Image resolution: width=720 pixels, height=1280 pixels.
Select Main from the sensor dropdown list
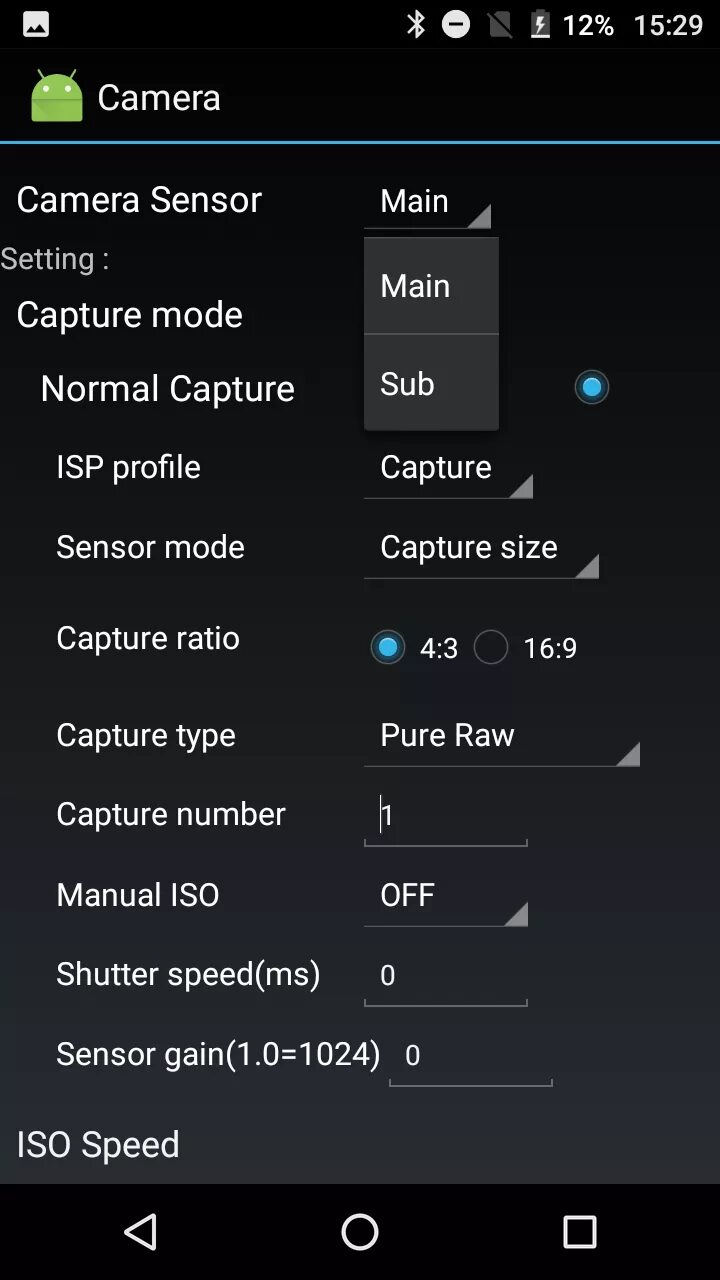[x=431, y=286]
